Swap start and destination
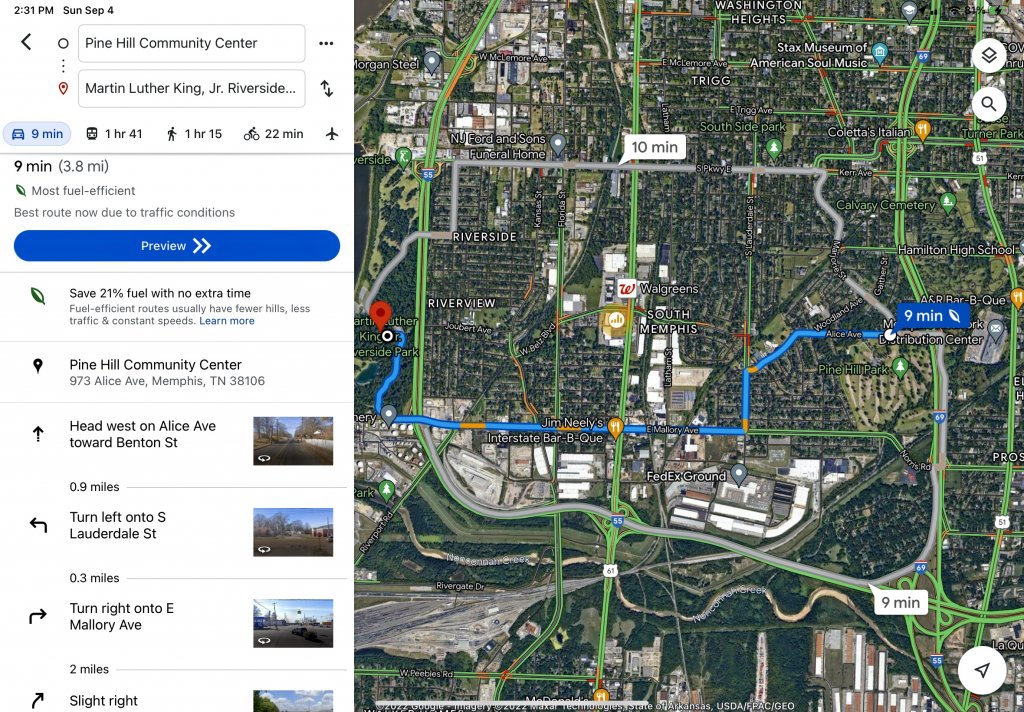Image resolution: width=1024 pixels, height=712 pixels. [326, 88]
